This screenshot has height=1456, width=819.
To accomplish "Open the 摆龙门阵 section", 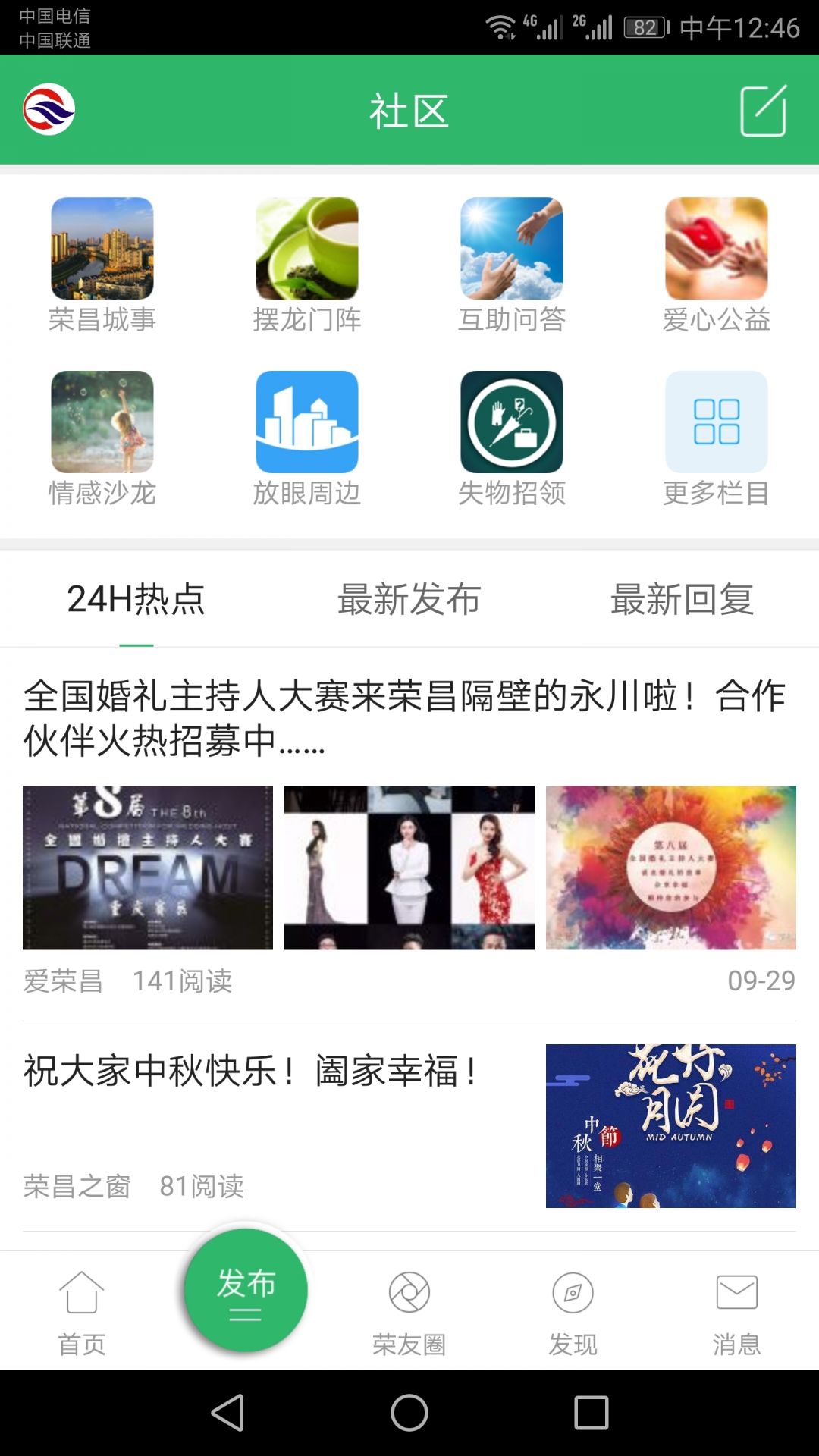I will click(x=307, y=264).
